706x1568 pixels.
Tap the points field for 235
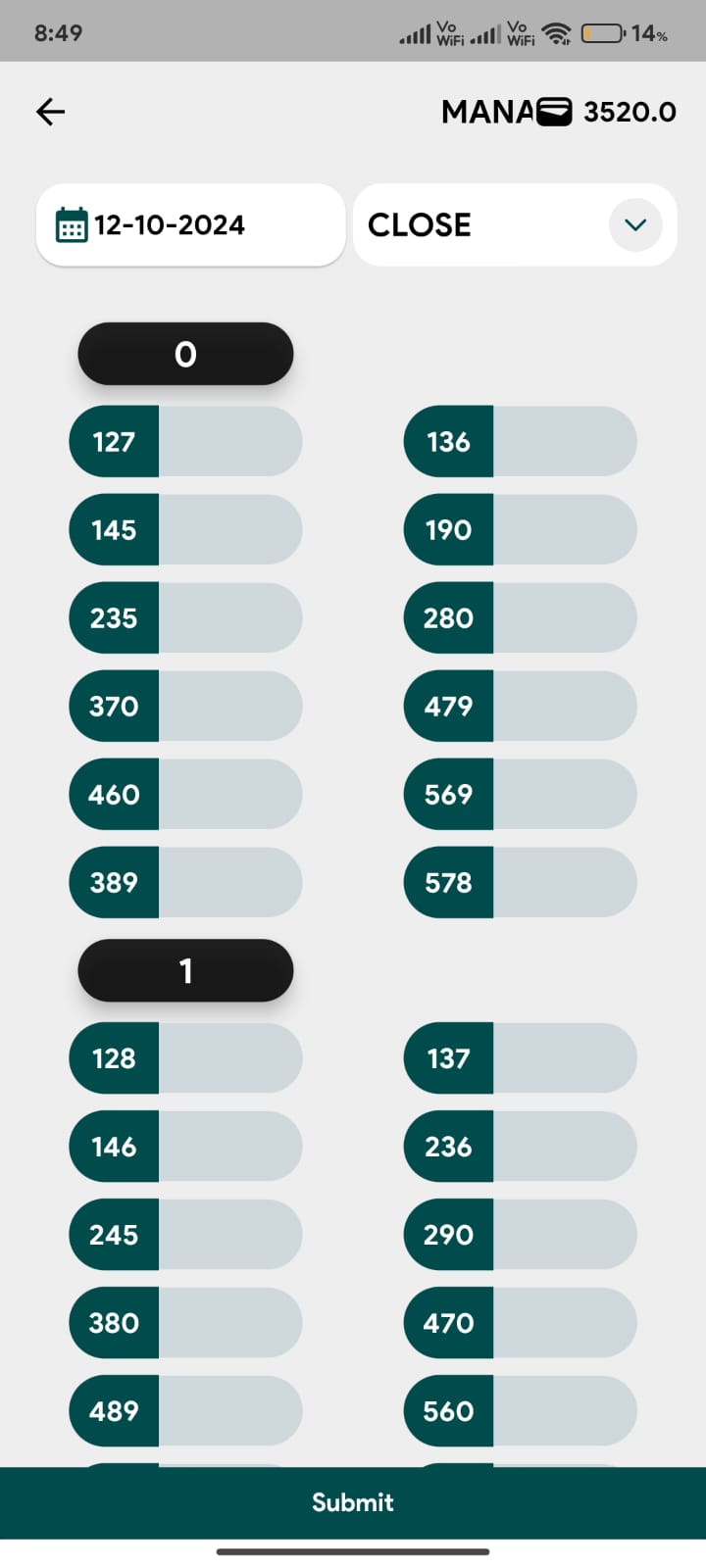click(228, 618)
